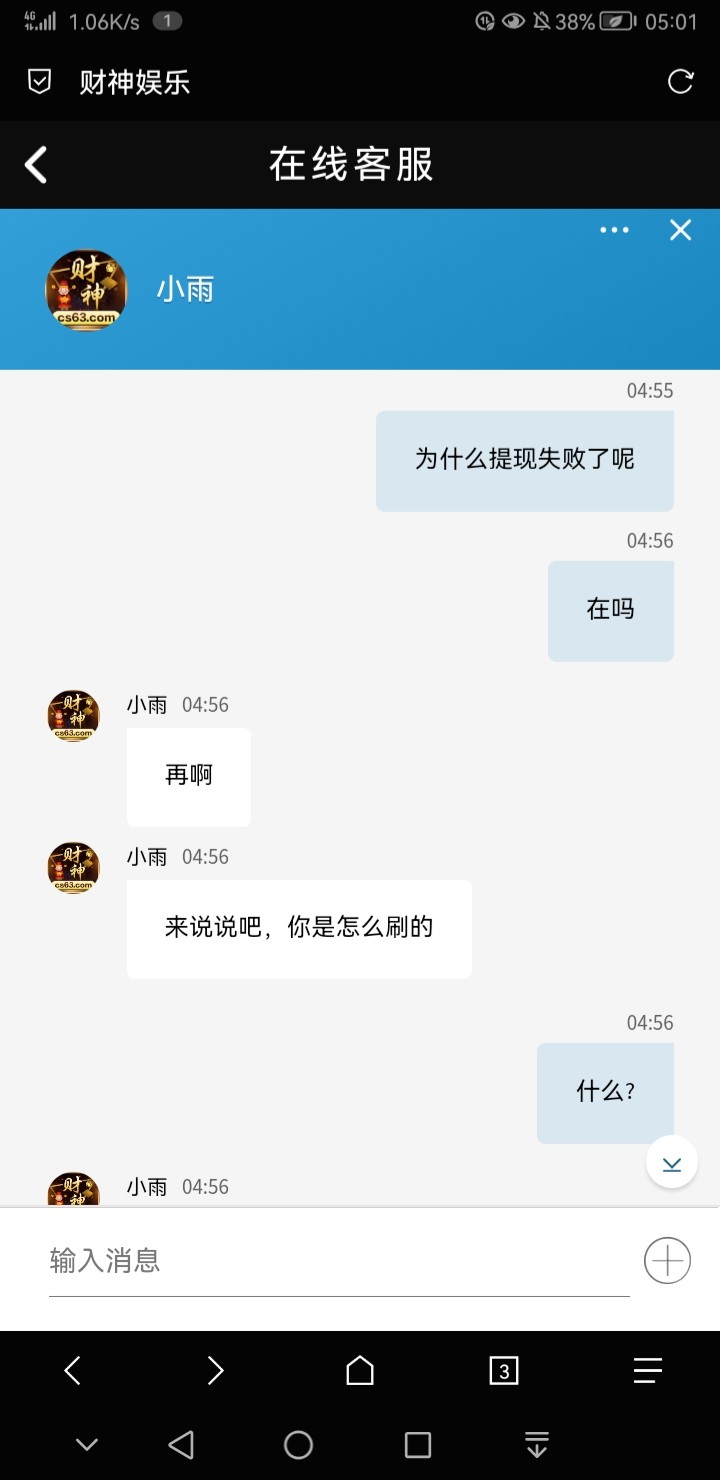The image size is (720, 1480).
Task: Close the chat window with 小雨
Action: 680,230
